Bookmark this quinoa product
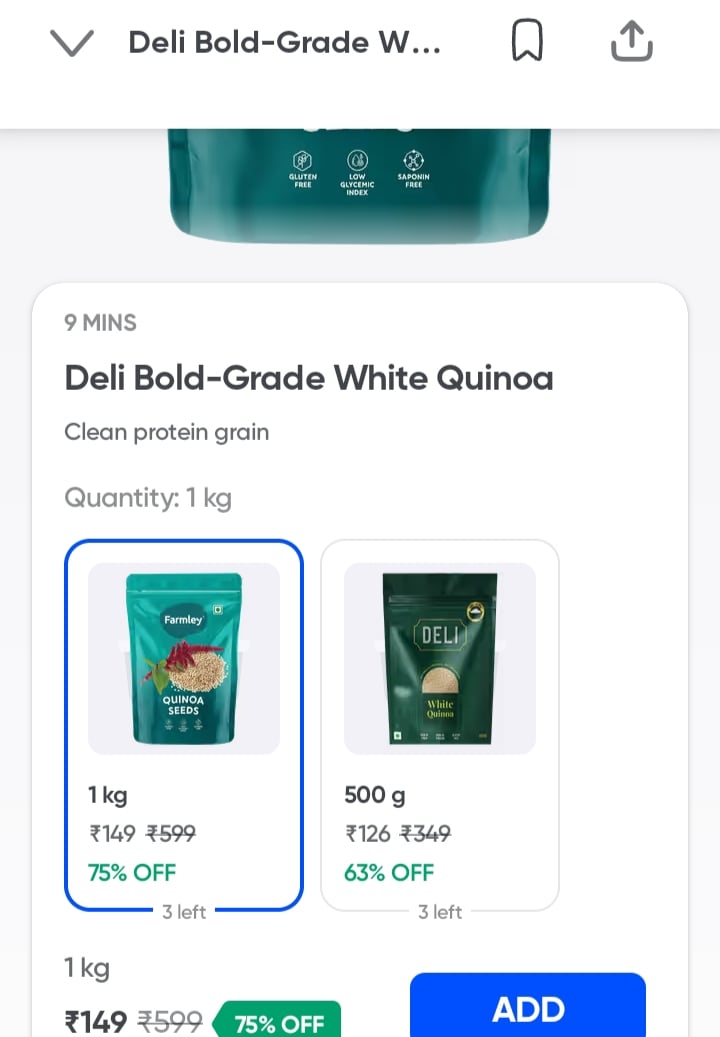 527,42
